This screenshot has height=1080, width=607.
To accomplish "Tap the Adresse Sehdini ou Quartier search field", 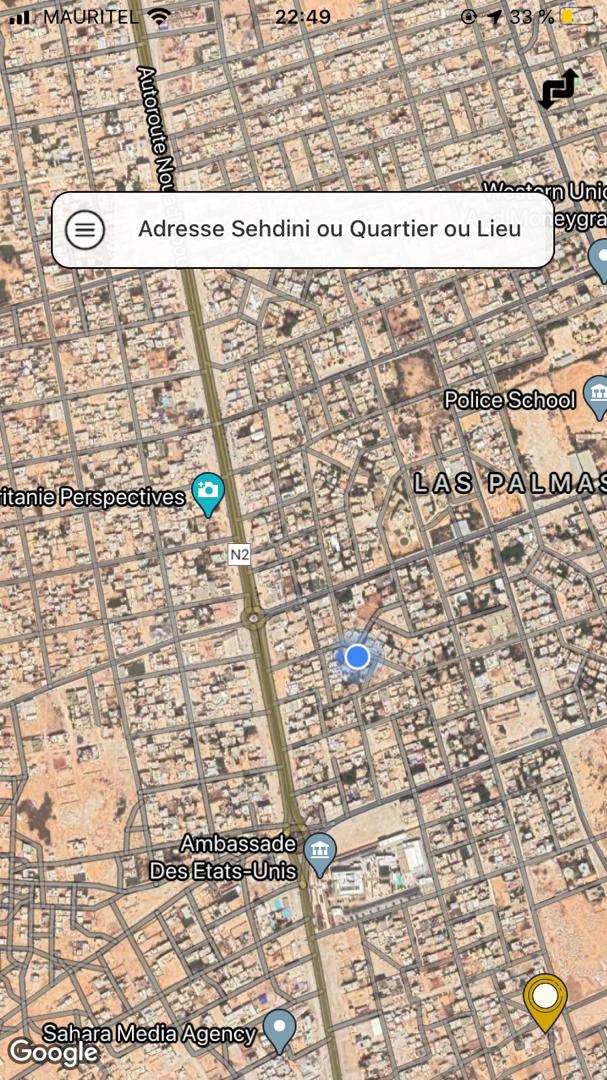I will click(x=330, y=230).
